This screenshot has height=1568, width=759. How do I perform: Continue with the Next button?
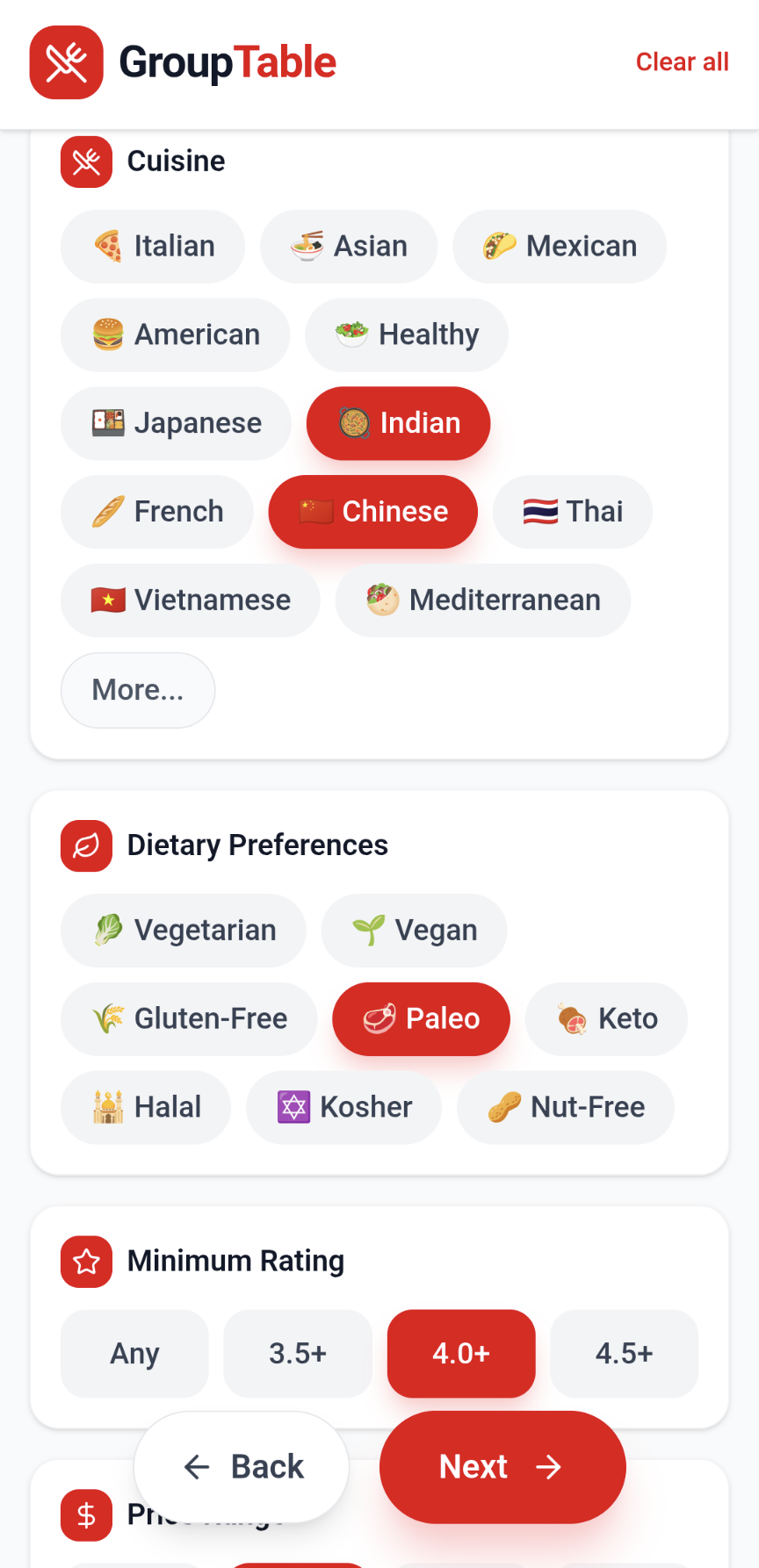coord(502,1467)
